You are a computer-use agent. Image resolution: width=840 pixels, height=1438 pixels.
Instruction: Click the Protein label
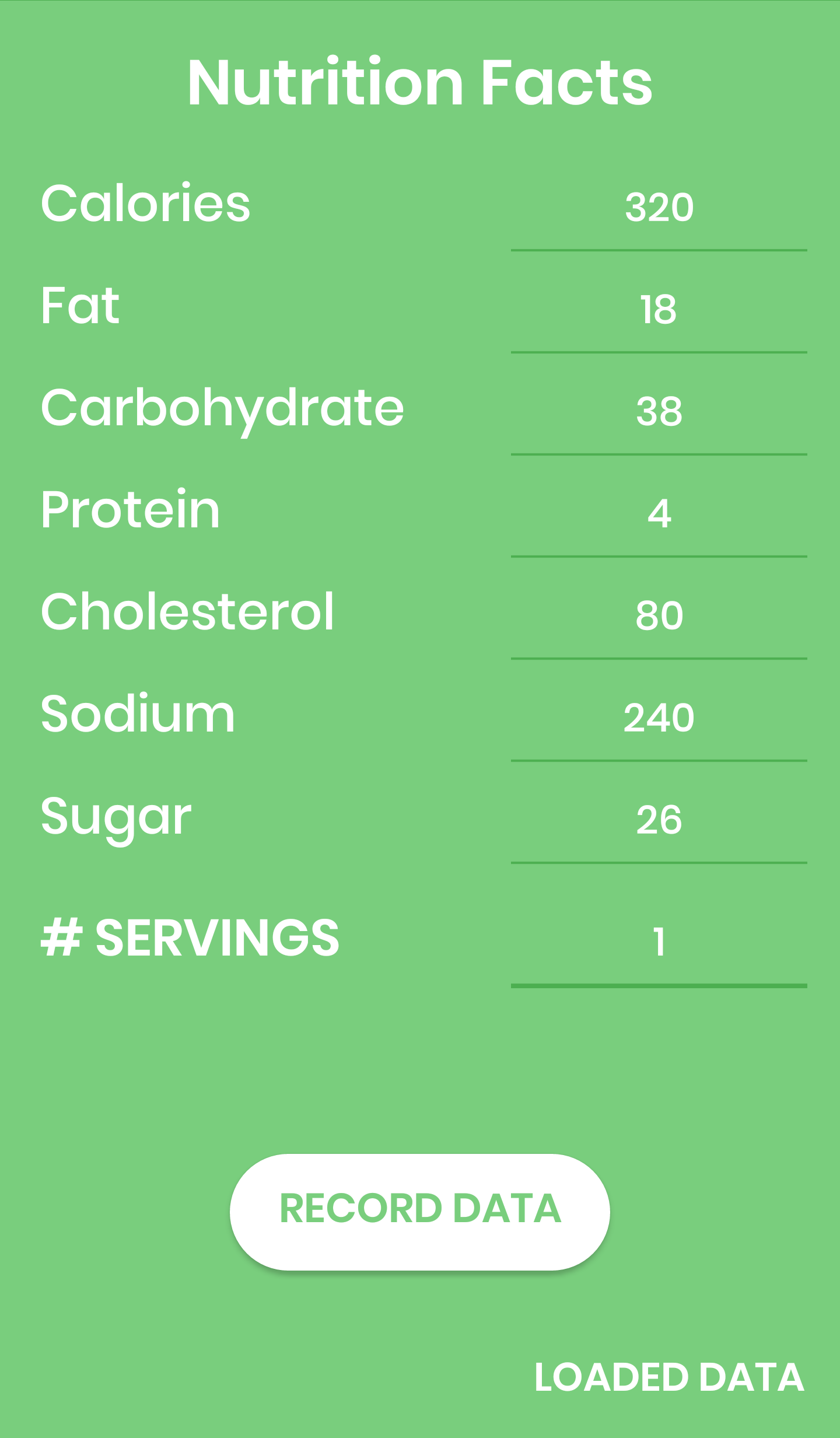(x=129, y=510)
